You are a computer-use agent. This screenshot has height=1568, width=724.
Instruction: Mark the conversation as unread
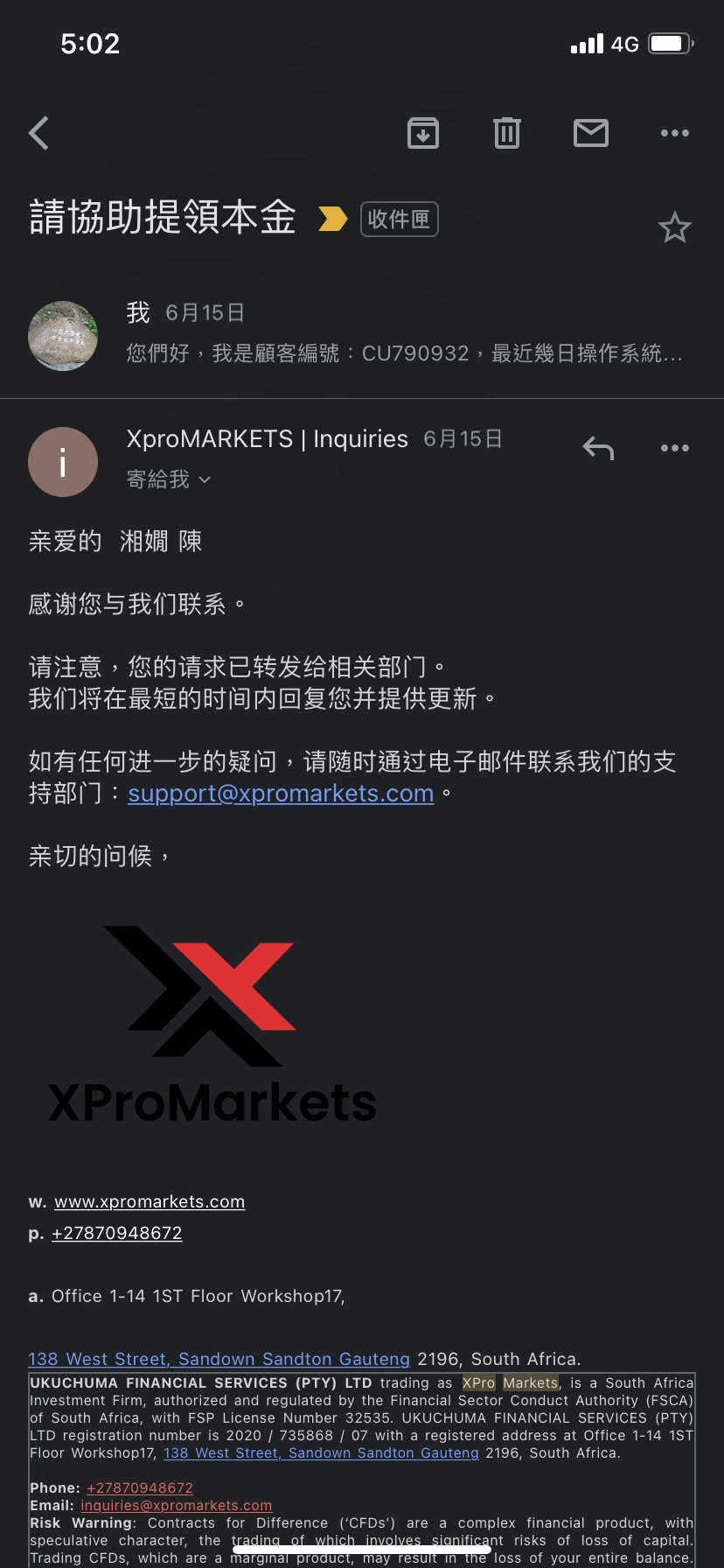(591, 133)
